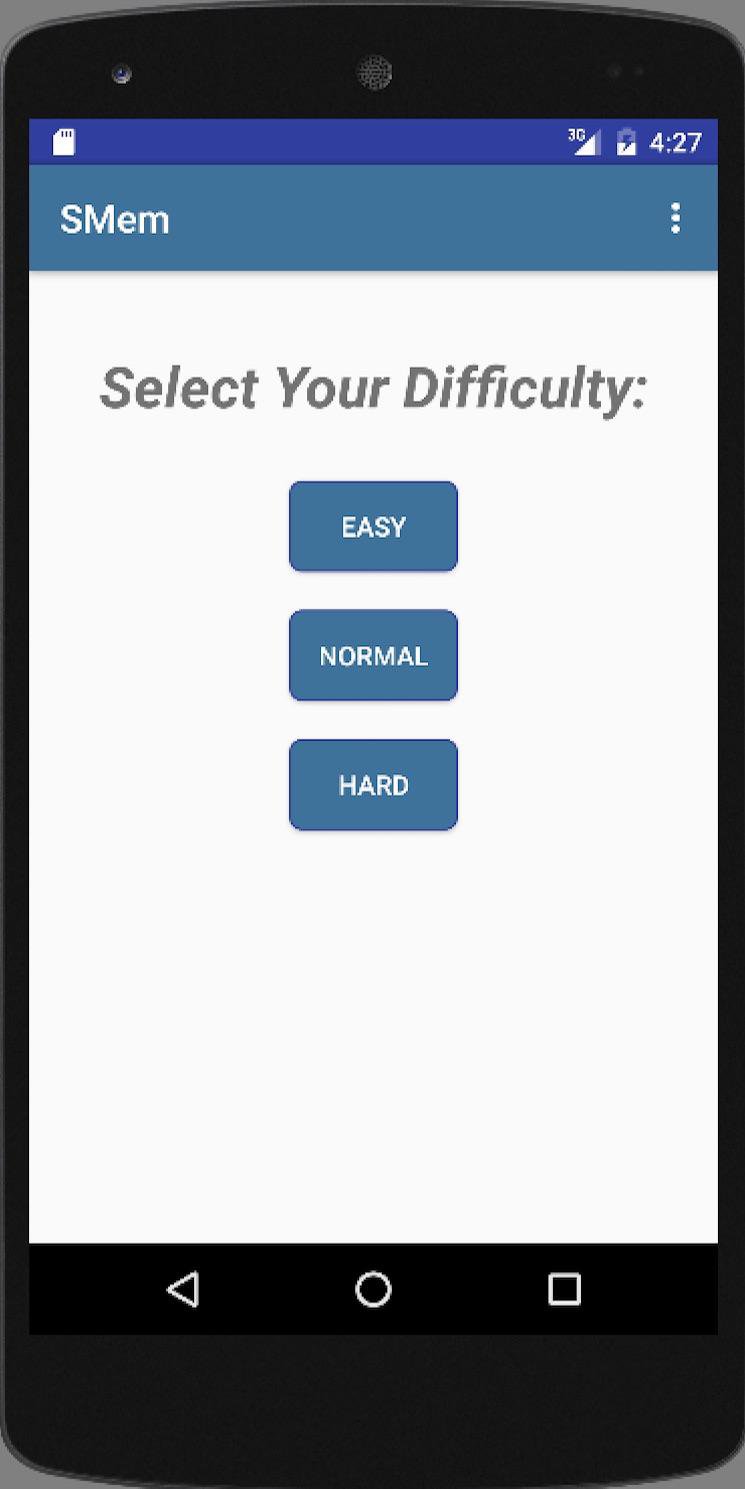Tap the SMem app title
Image resolution: width=745 pixels, height=1489 pixels.
coord(113,219)
